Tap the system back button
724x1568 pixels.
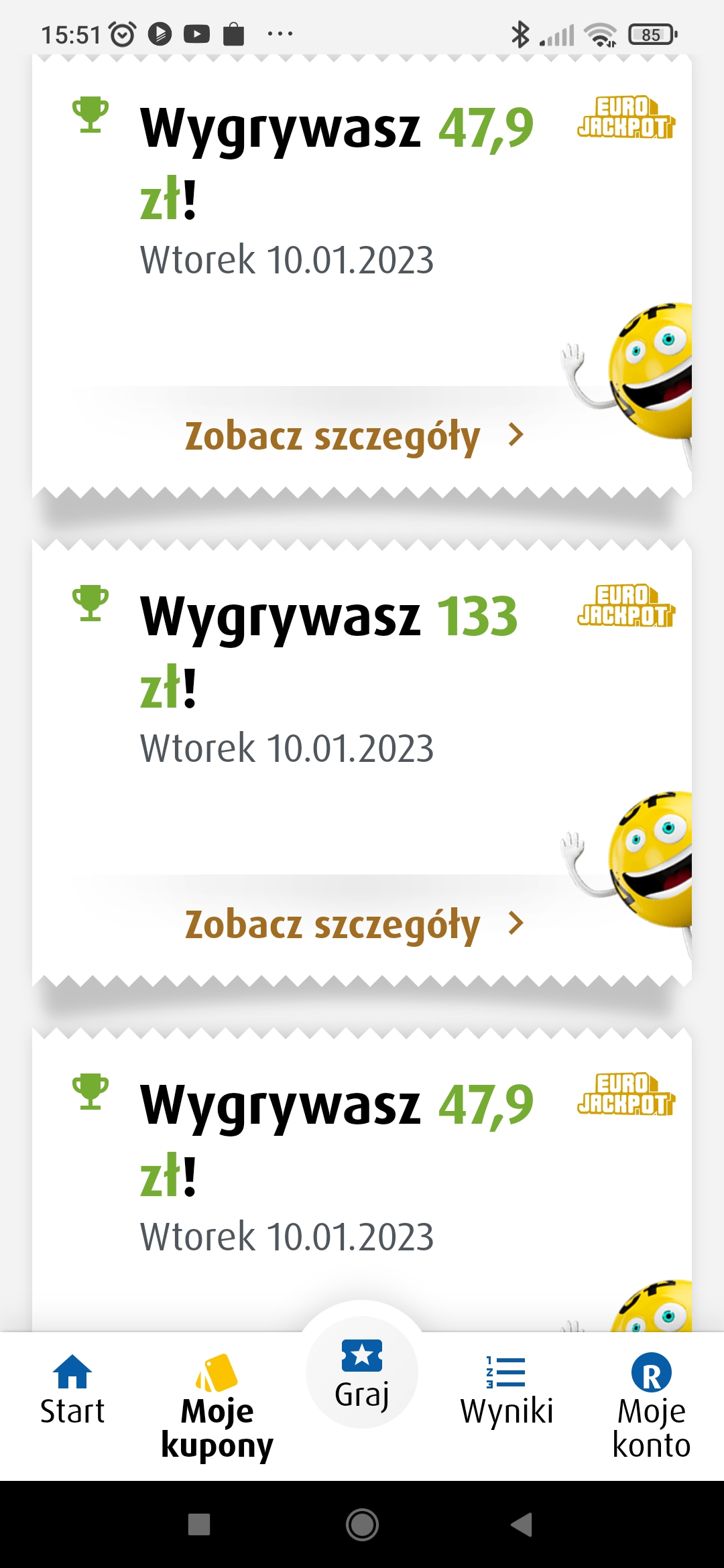point(522,1524)
